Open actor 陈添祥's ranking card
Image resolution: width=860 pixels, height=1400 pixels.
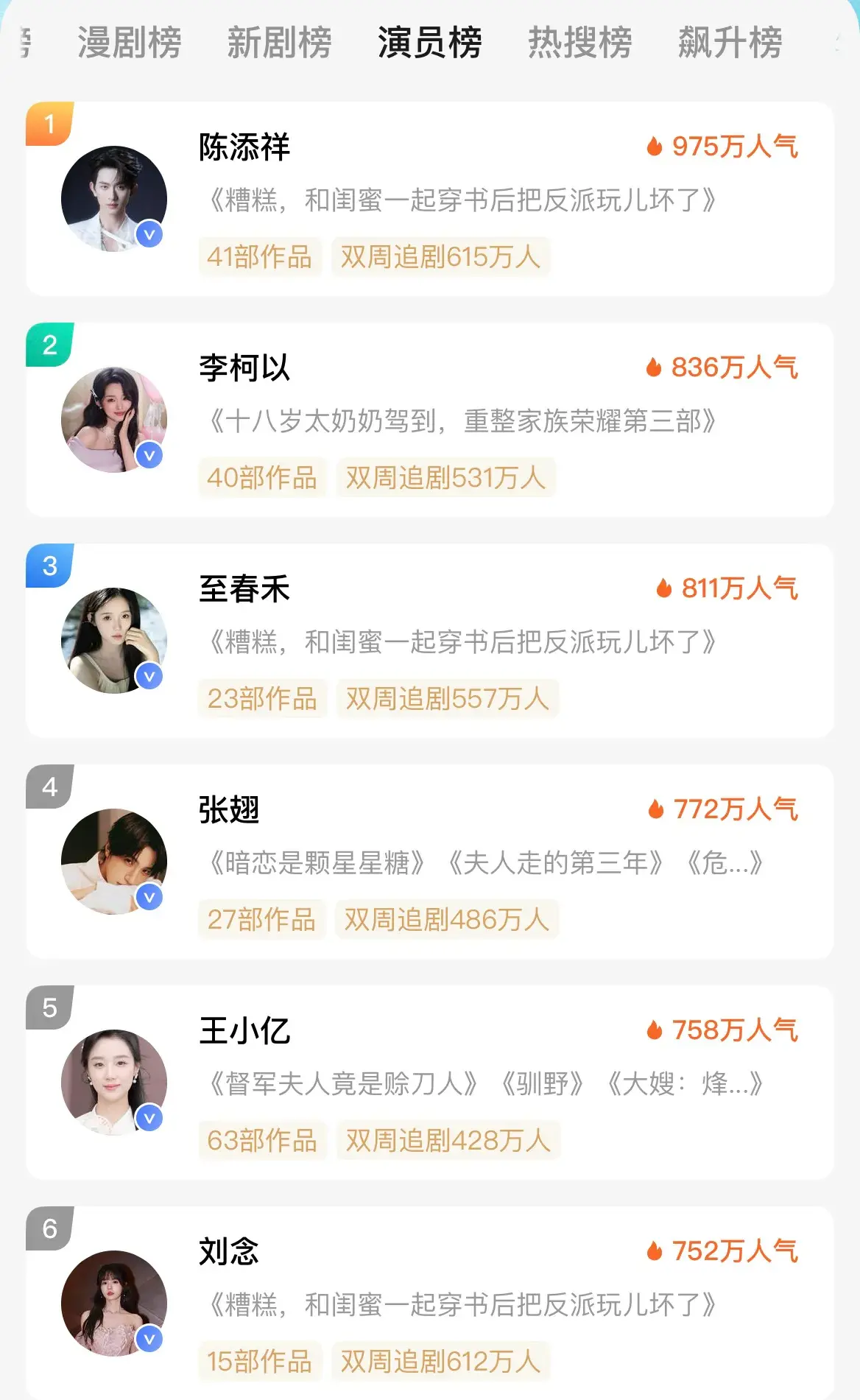(430, 199)
